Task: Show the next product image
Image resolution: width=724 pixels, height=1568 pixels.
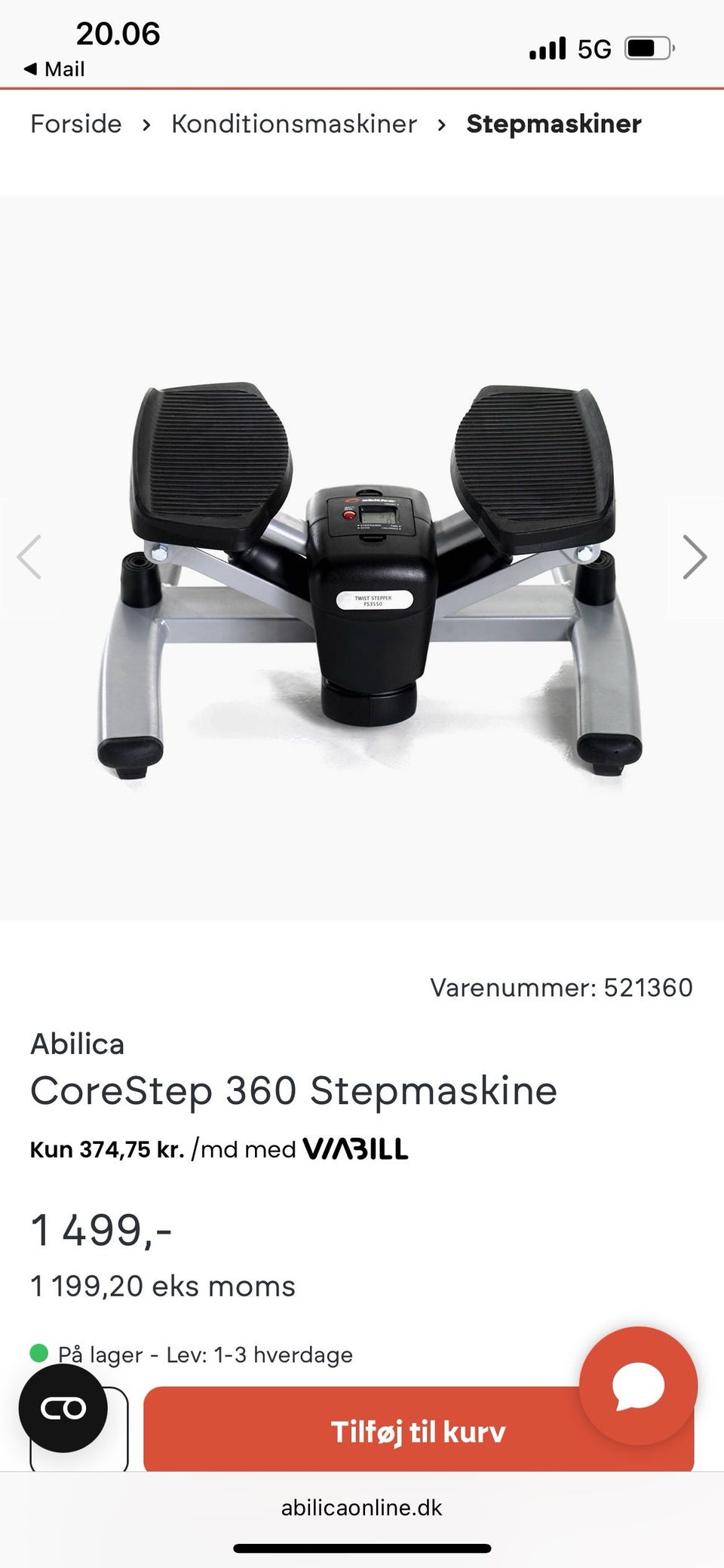Action: (695, 557)
